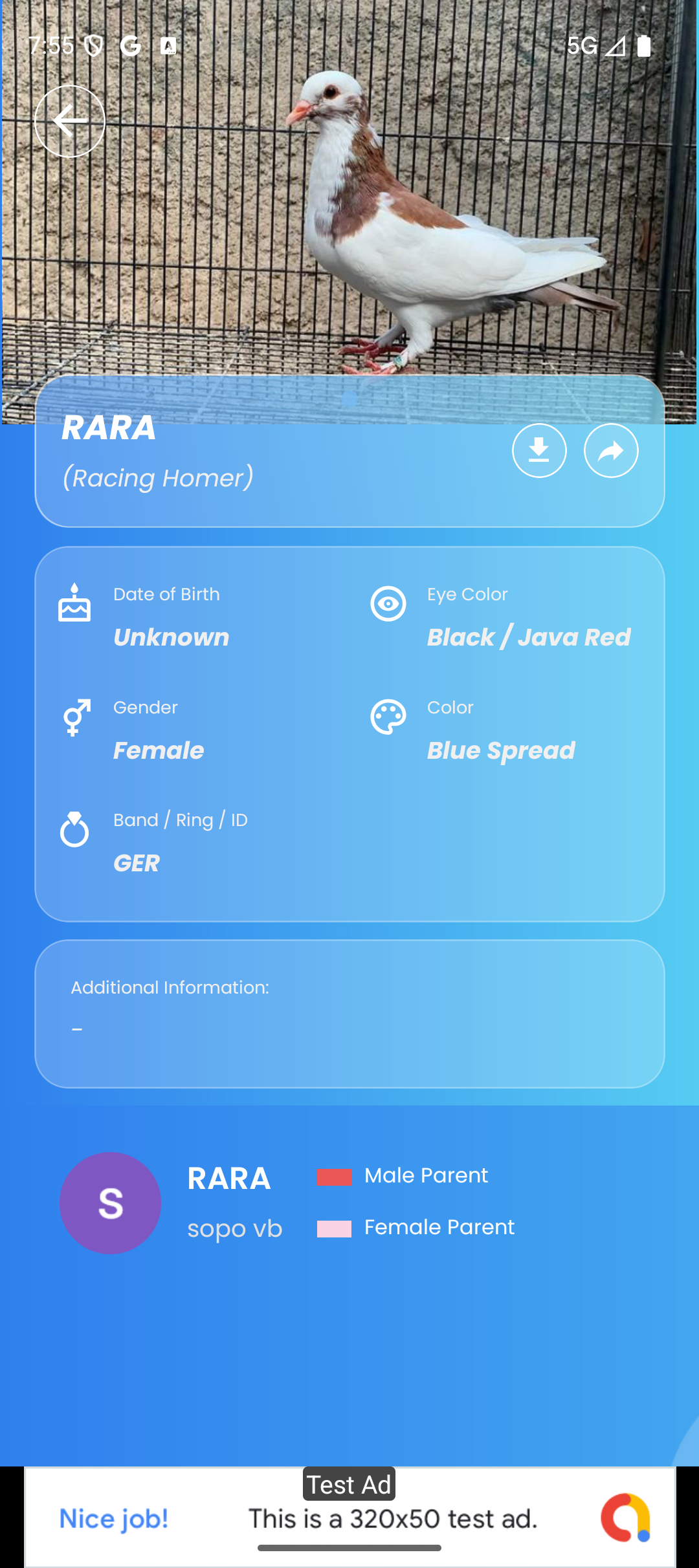
Task: Open the test ad banner
Action: point(349,1518)
